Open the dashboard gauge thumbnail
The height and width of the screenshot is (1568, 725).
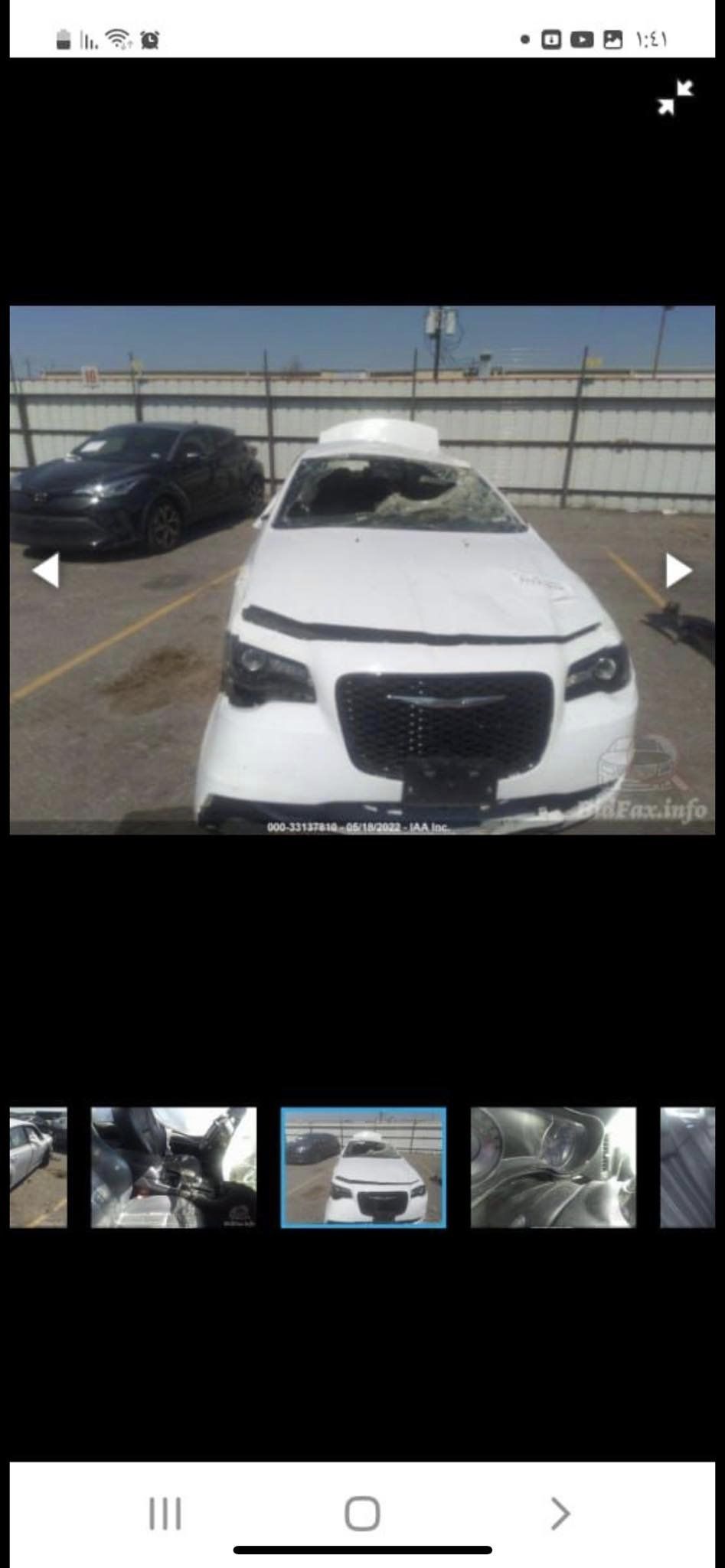click(x=553, y=1167)
